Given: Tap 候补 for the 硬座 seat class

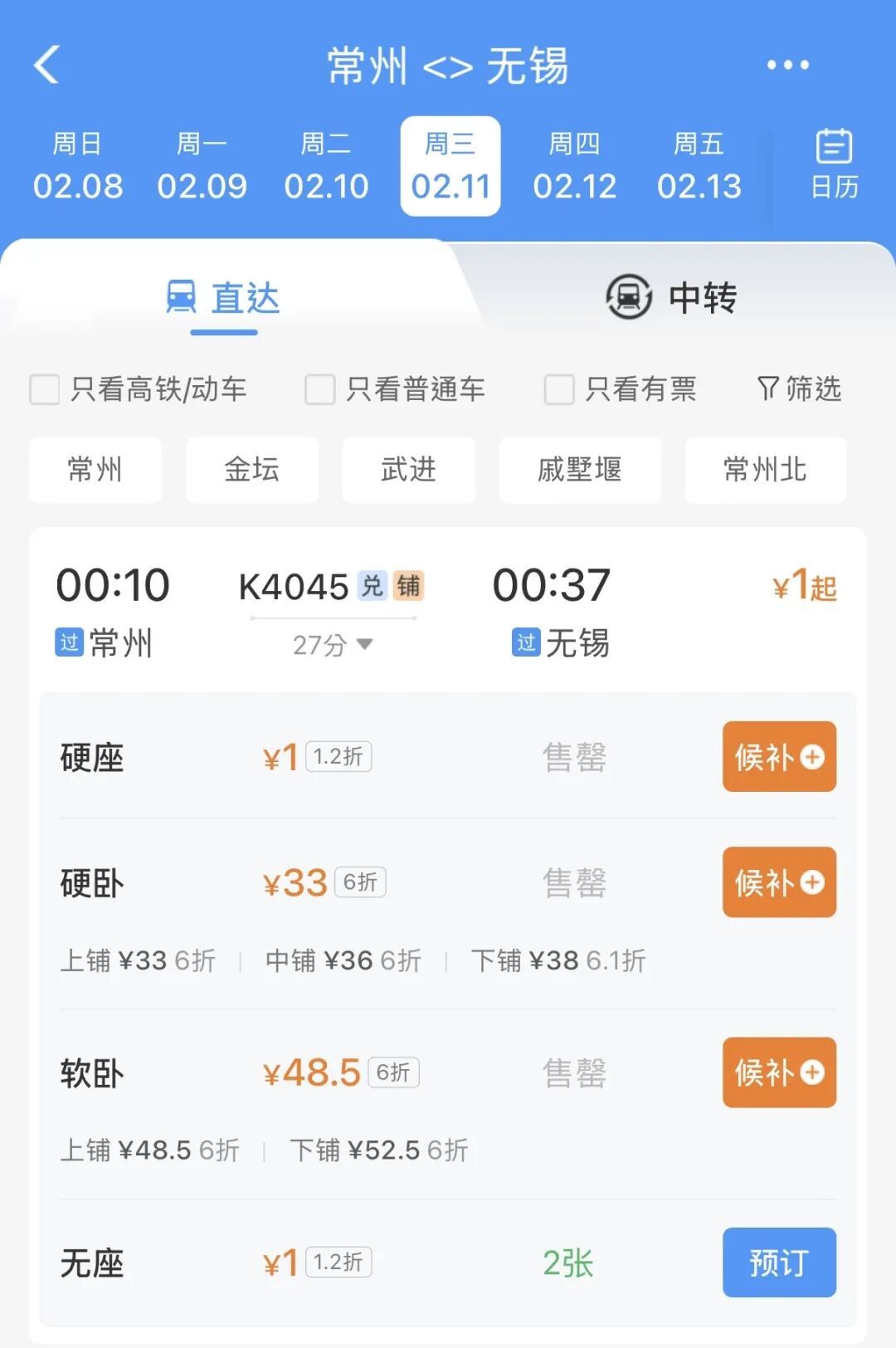Looking at the screenshot, I should [778, 757].
